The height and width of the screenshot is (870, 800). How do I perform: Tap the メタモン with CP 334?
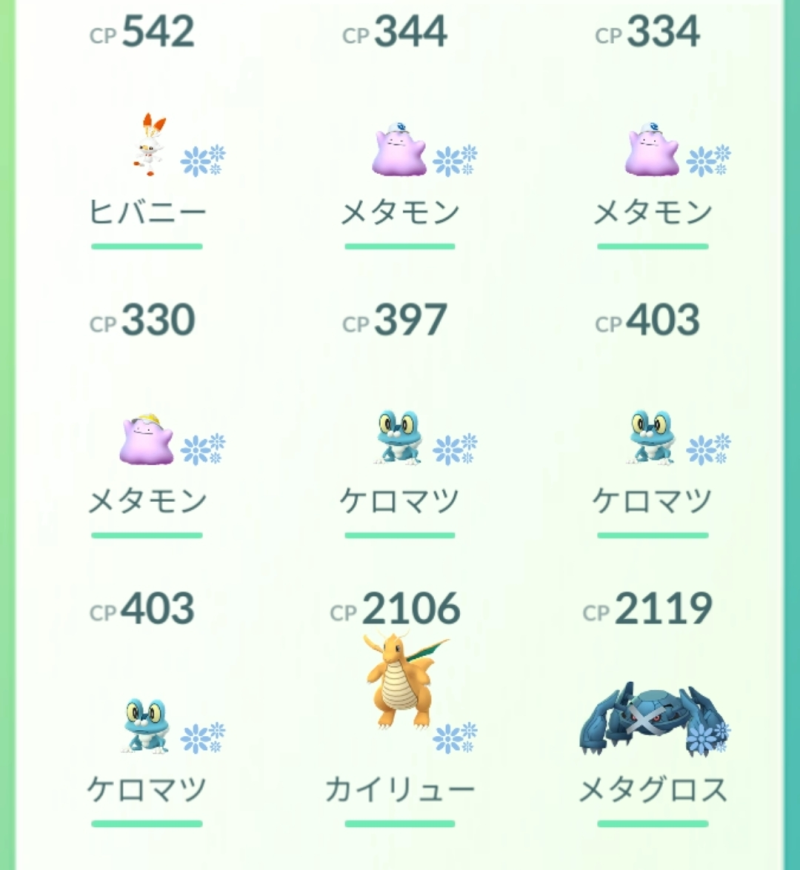click(652, 150)
